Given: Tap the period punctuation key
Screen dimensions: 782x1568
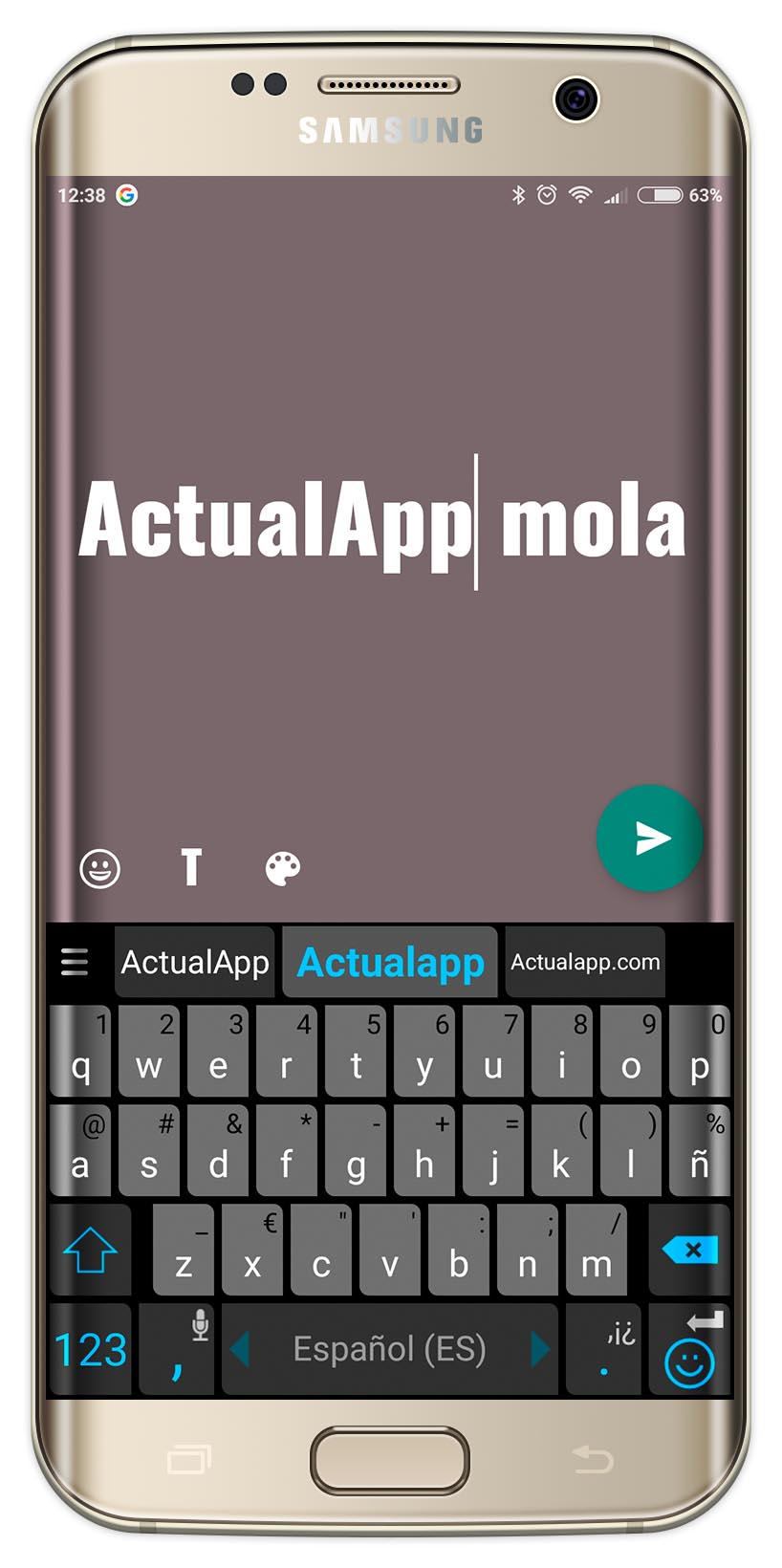Looking at the screenshot, I should [x=604, y=1349].
